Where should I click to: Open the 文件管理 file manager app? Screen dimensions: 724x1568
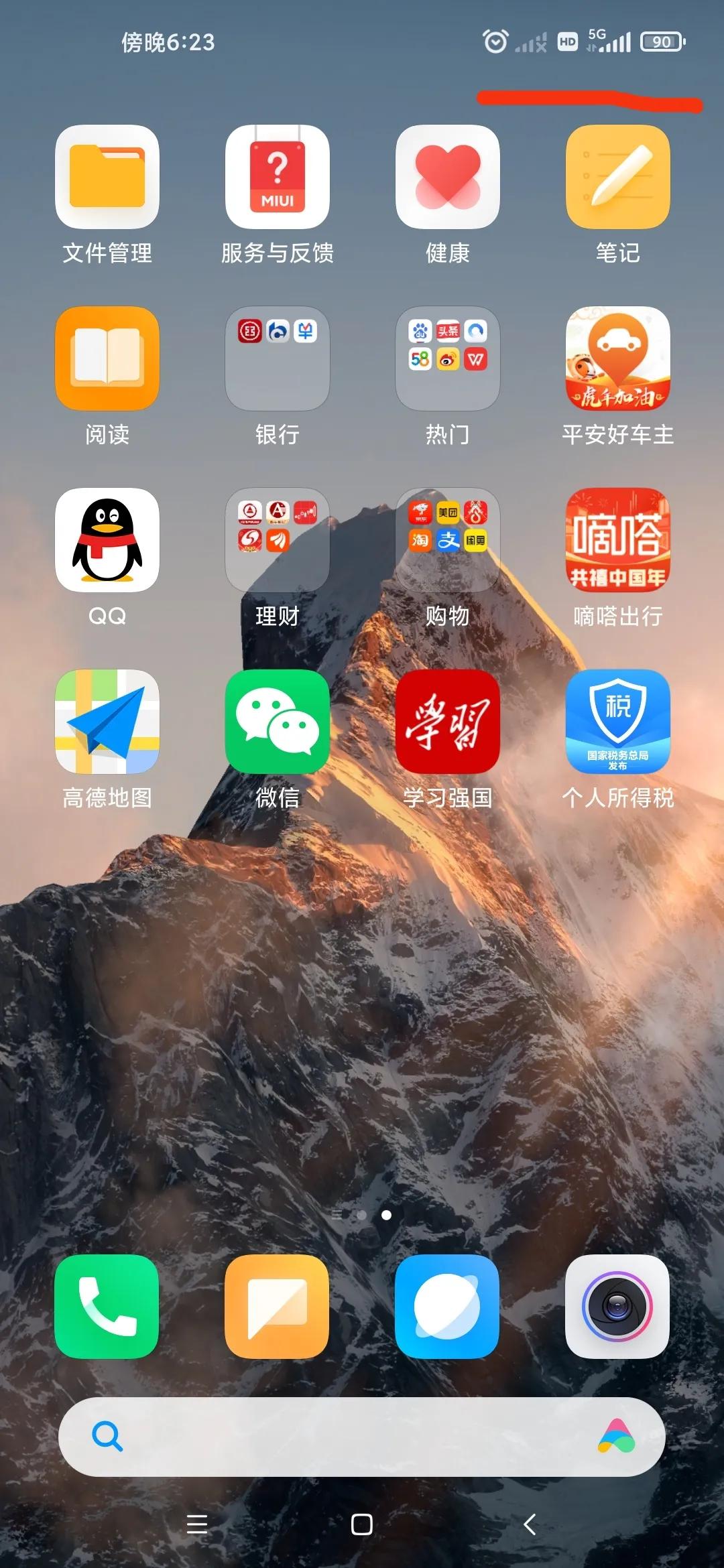pyautogui.click(x=107, y=177)
